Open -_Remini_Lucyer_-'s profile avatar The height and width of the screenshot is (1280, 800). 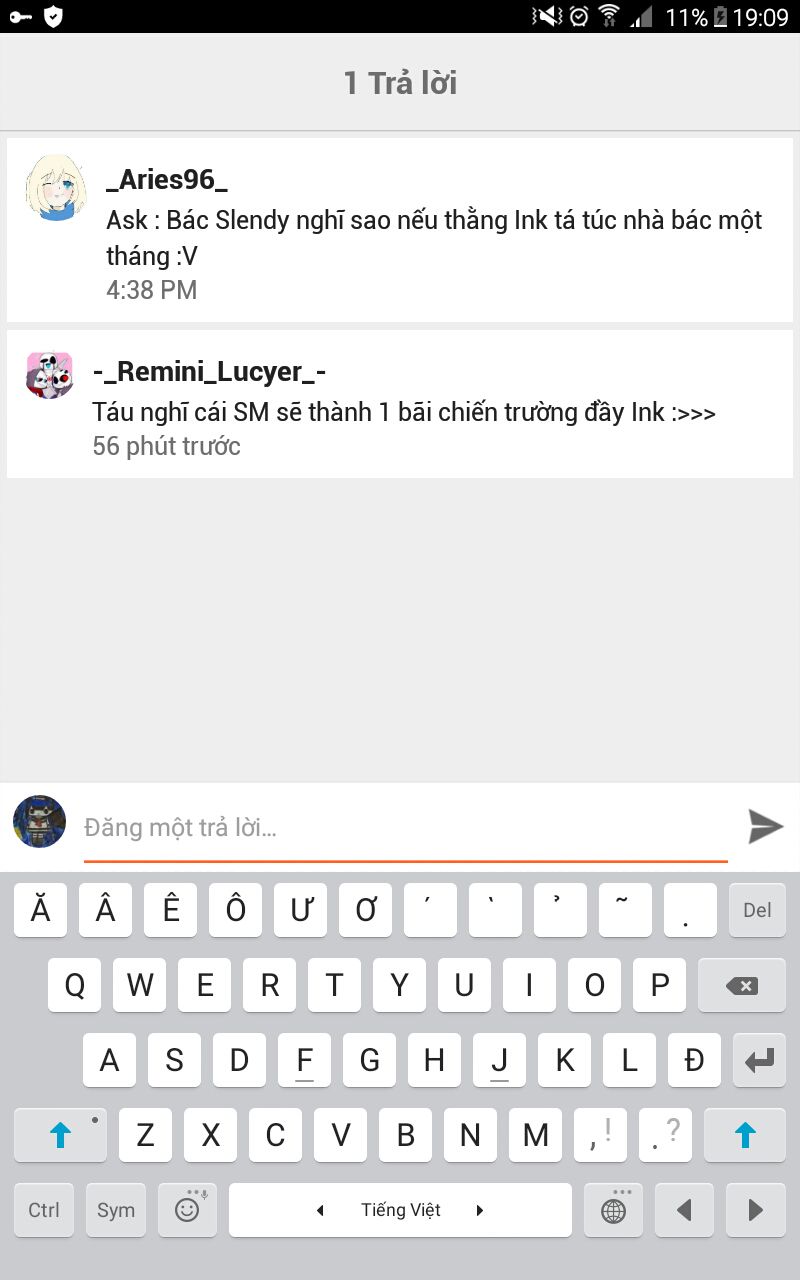pyautogui.click(x=49, y=375)
